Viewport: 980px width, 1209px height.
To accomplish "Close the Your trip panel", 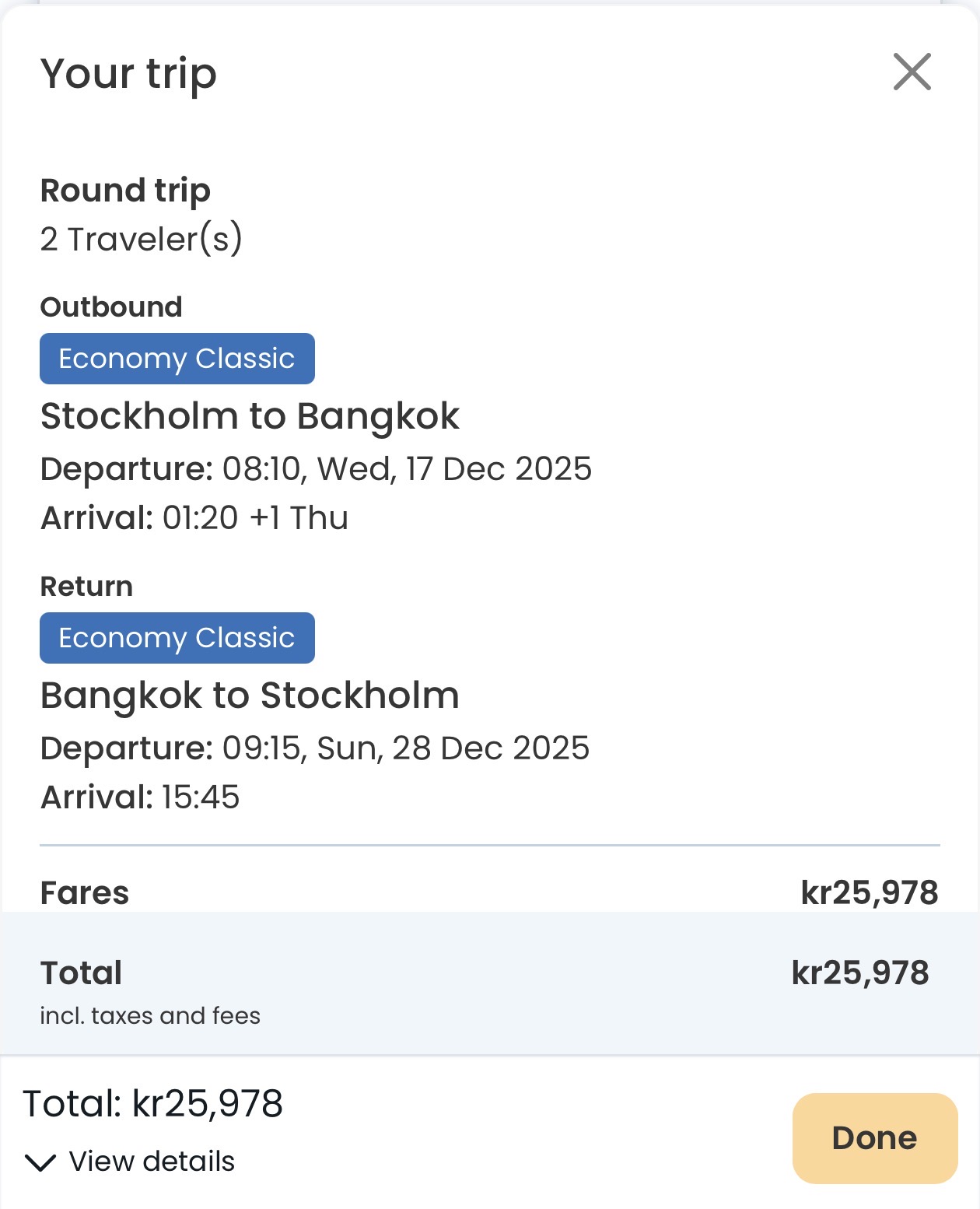I will click(912, 72).
